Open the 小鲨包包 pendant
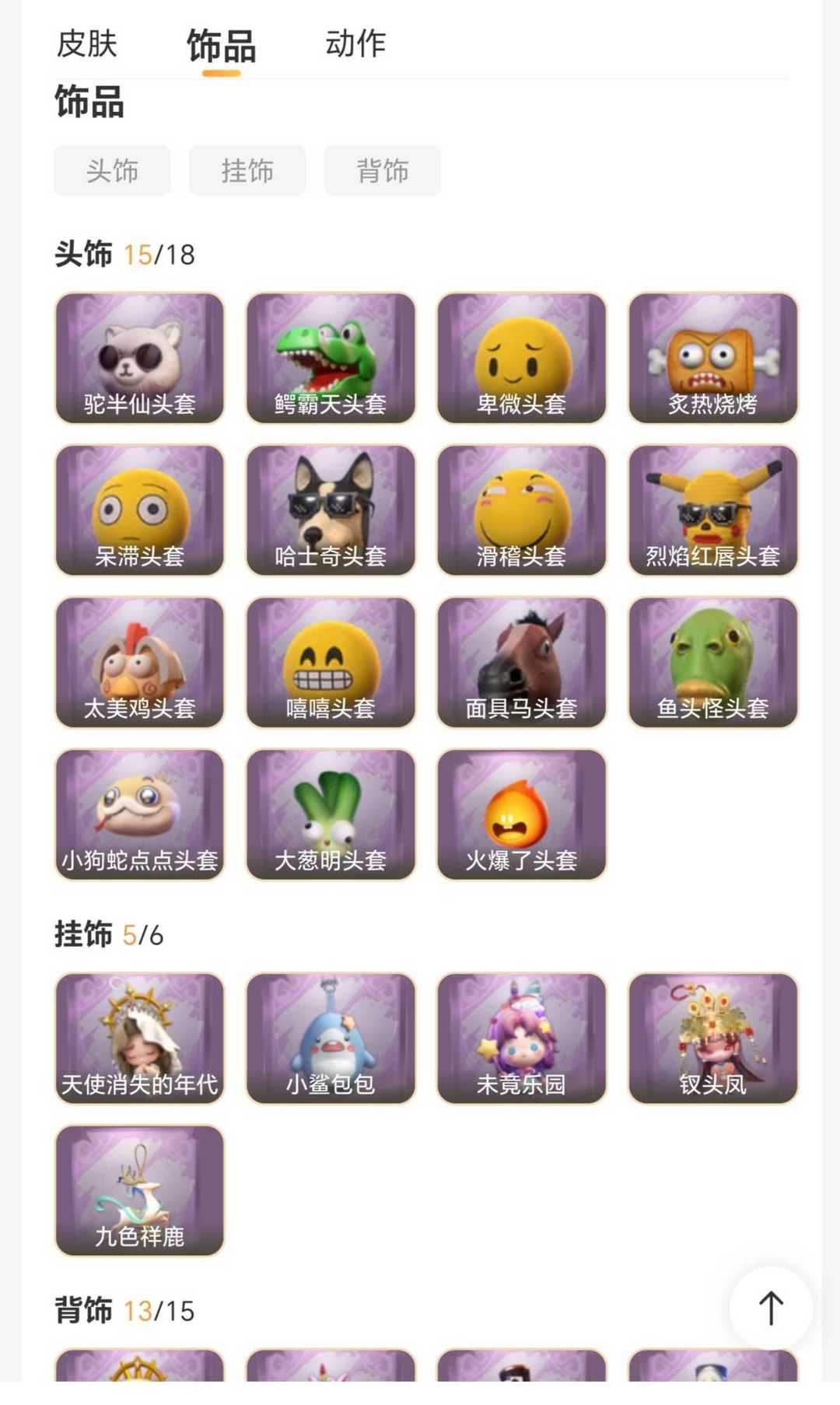Screen dimensions: 840x1405 [x=331, y=1038]
